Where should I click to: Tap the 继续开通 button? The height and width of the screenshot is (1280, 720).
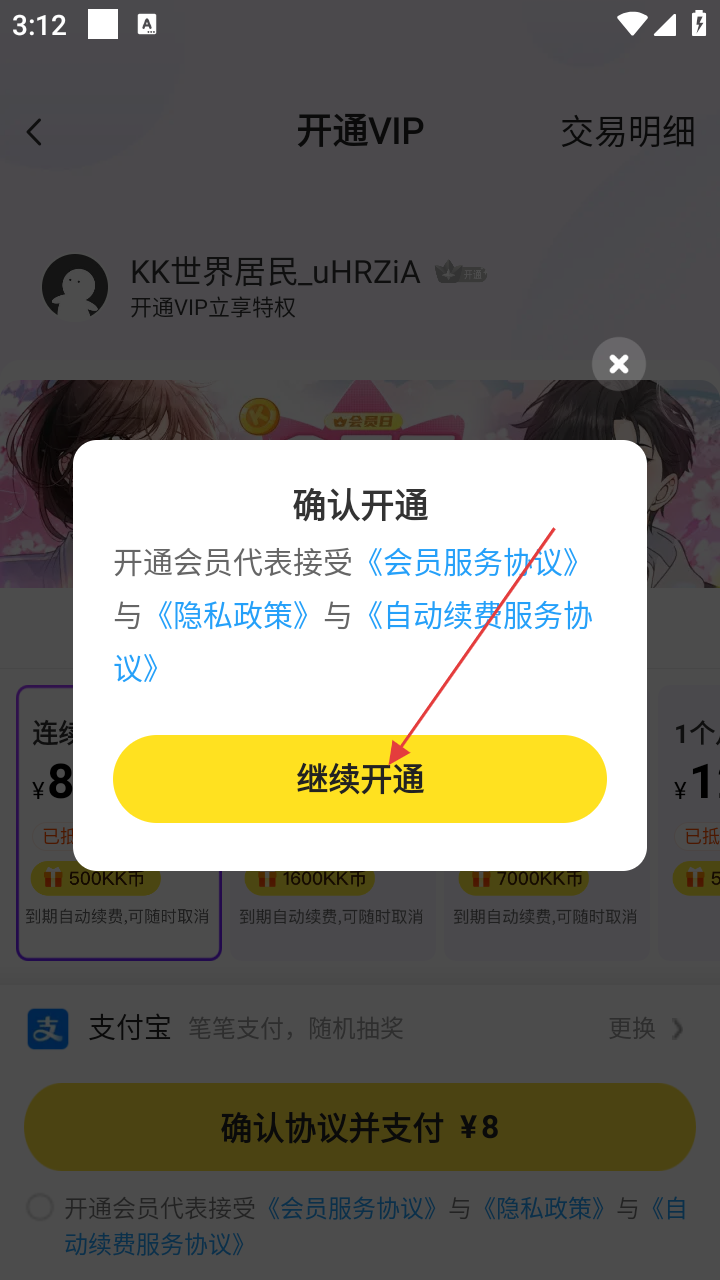tap(360, 779)
